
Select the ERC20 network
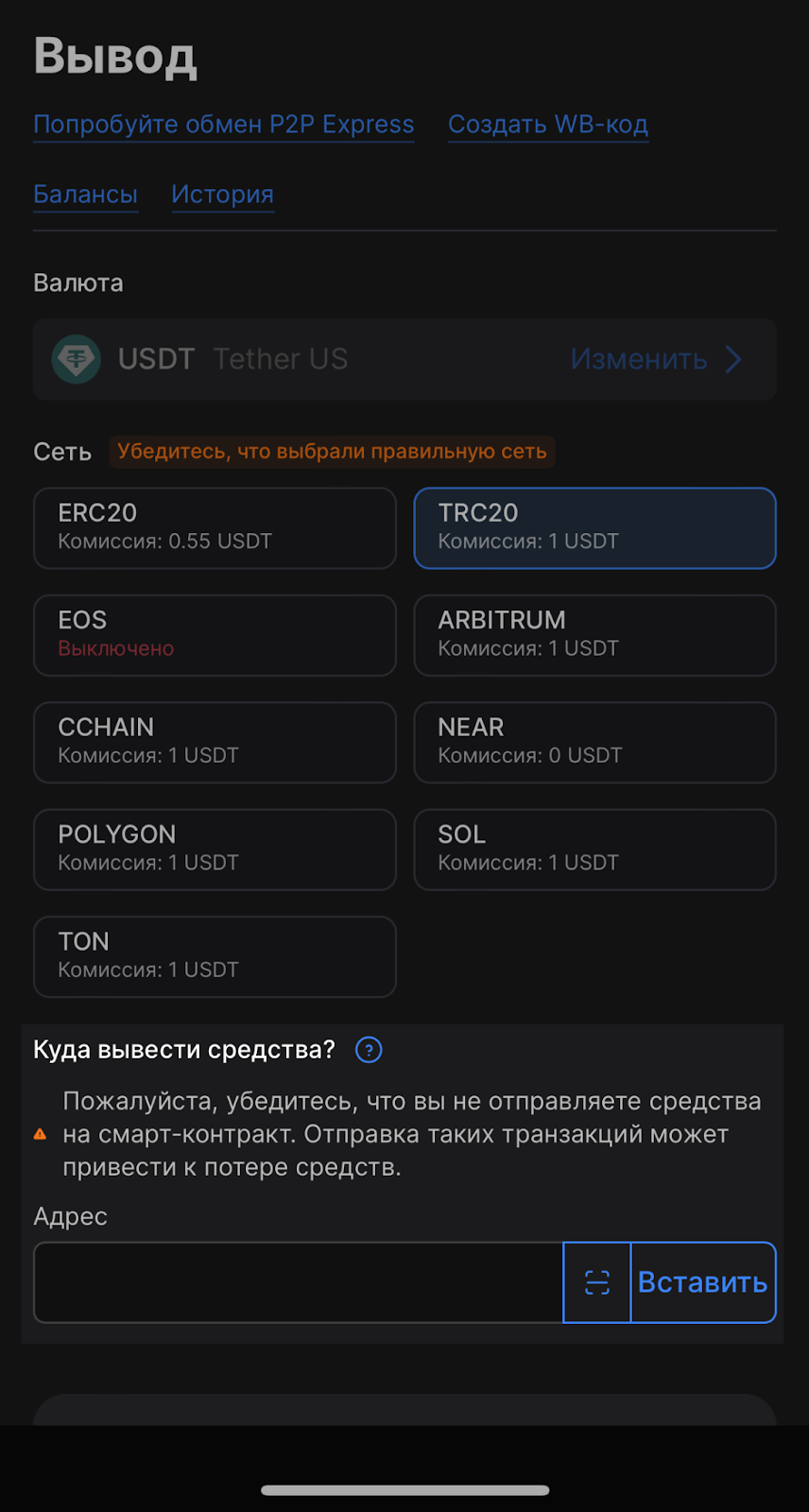(215, 528)
